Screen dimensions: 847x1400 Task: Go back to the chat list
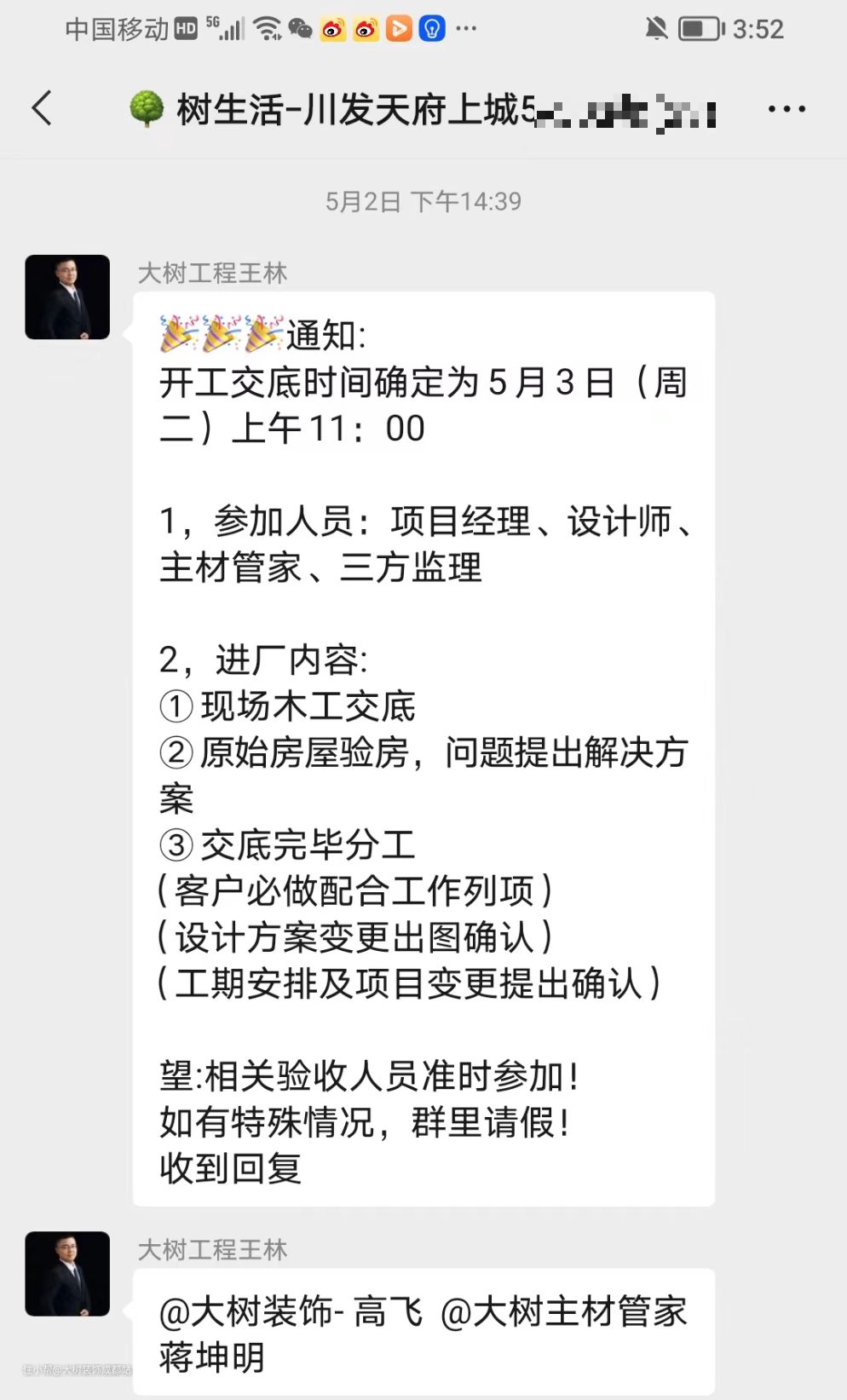click(x=42, y=108)
